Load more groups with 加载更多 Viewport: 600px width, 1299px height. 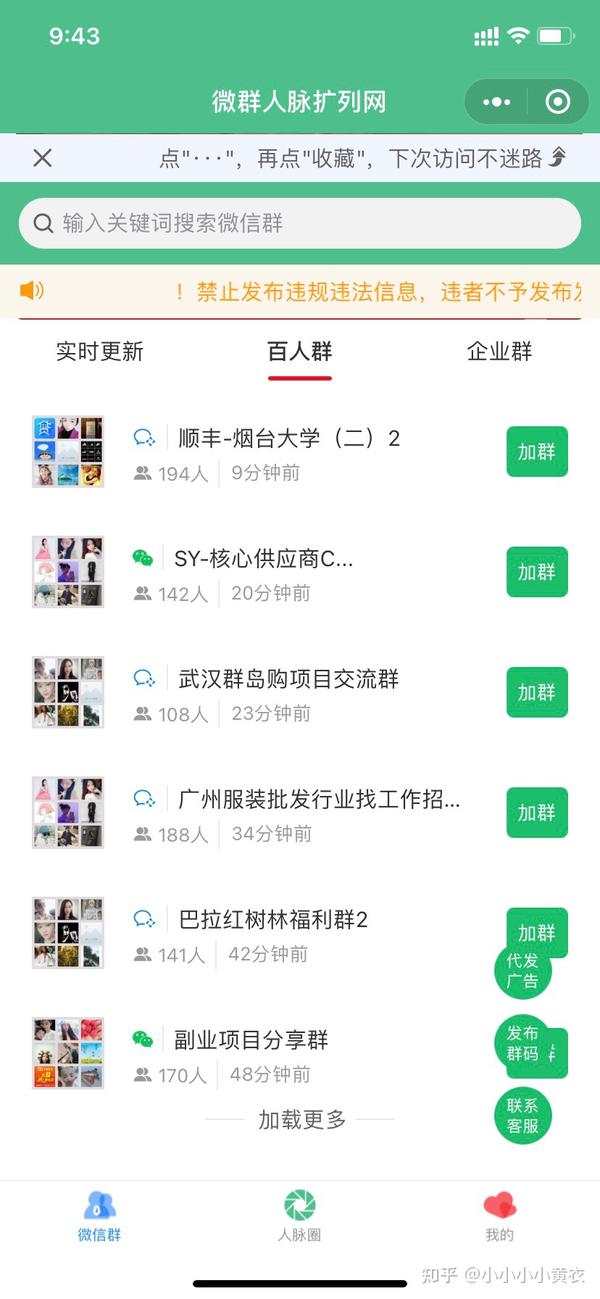point(301,1119)
